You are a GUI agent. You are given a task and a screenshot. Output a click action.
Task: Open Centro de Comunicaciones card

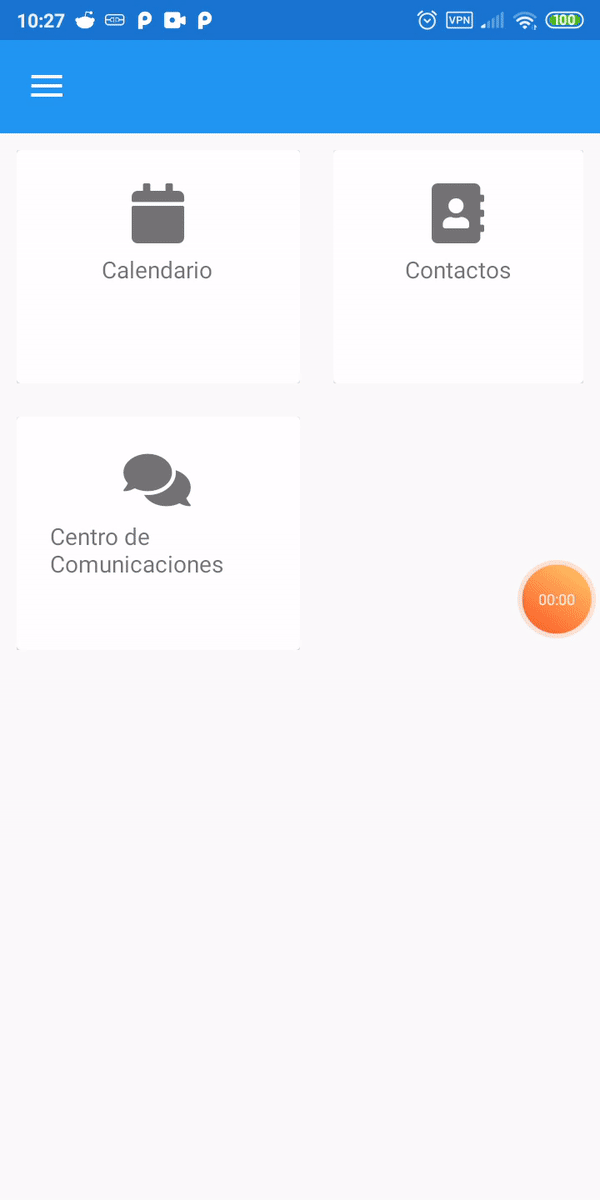(158, 533)
